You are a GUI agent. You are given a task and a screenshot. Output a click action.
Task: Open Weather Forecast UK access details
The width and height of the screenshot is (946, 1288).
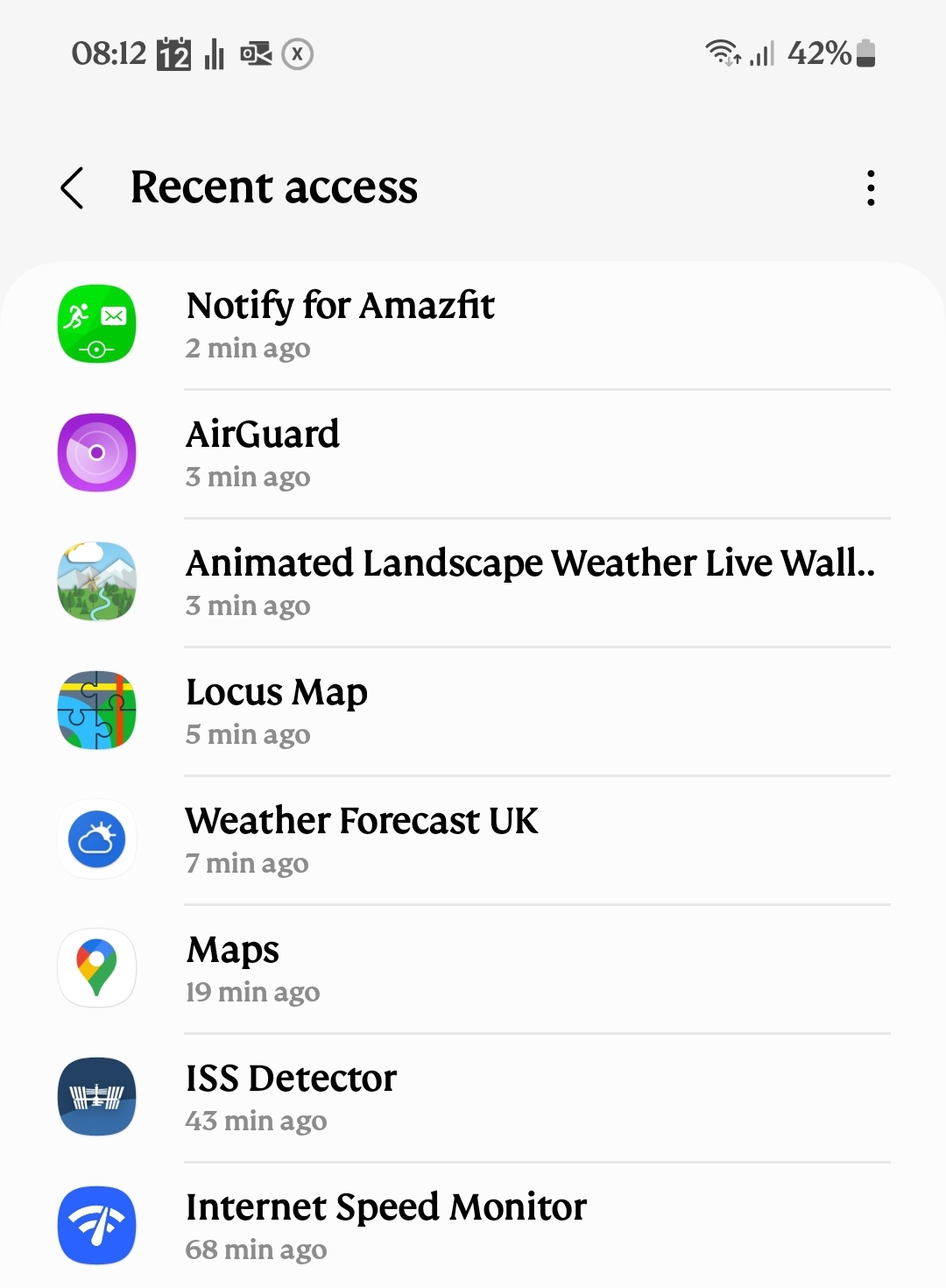(x=473, y=840)
